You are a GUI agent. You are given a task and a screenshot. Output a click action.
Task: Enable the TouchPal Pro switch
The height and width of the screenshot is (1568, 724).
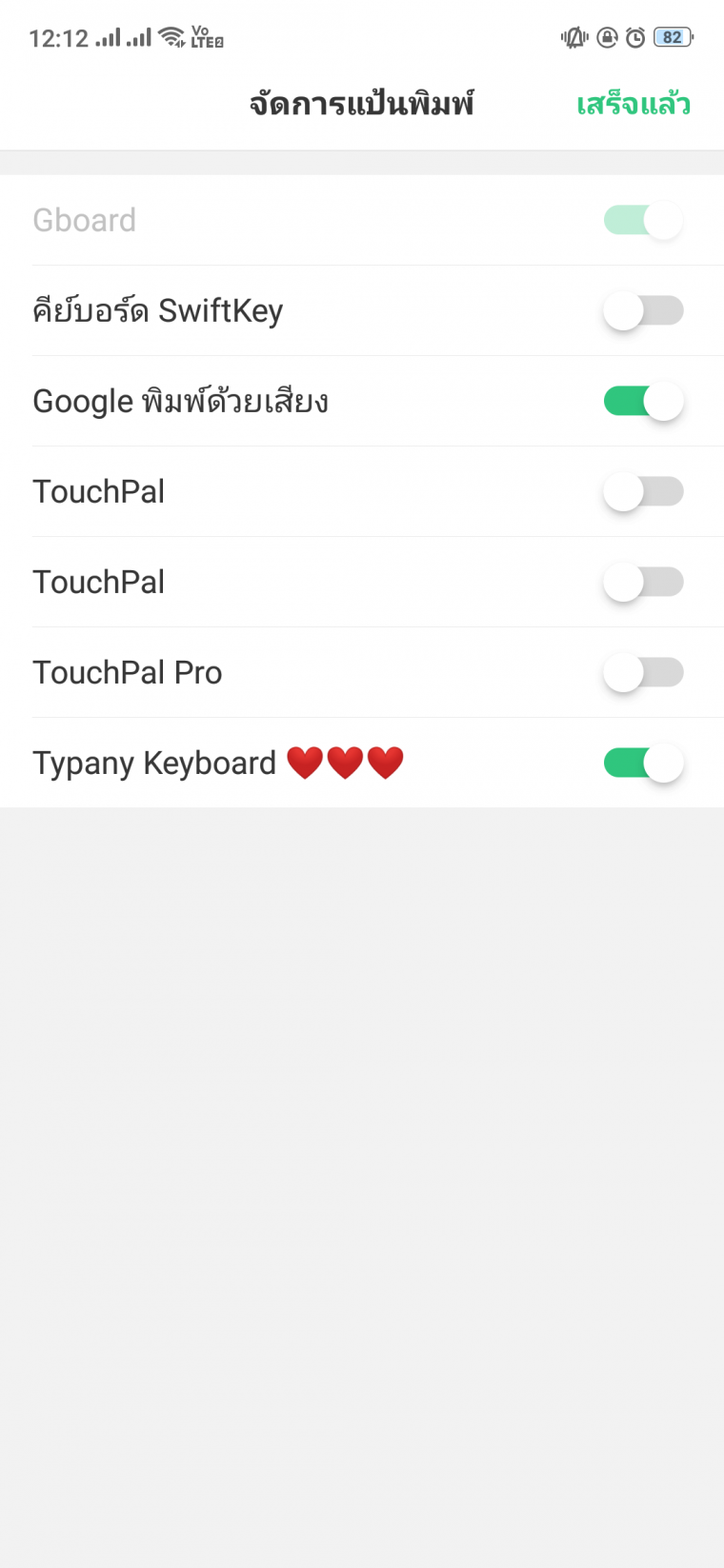(643, 672)
